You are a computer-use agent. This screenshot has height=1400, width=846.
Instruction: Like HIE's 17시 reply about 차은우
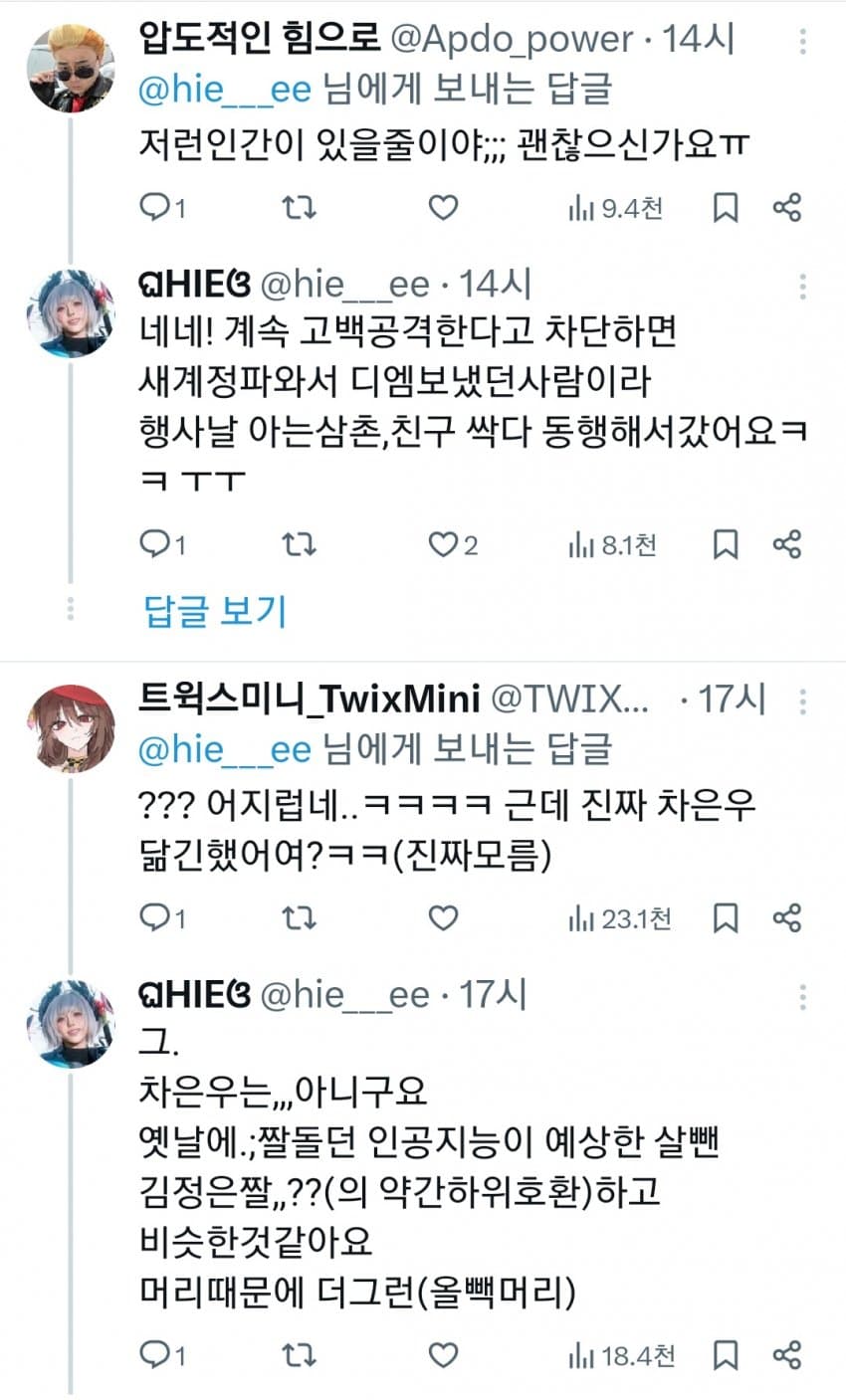[443, 1354]
